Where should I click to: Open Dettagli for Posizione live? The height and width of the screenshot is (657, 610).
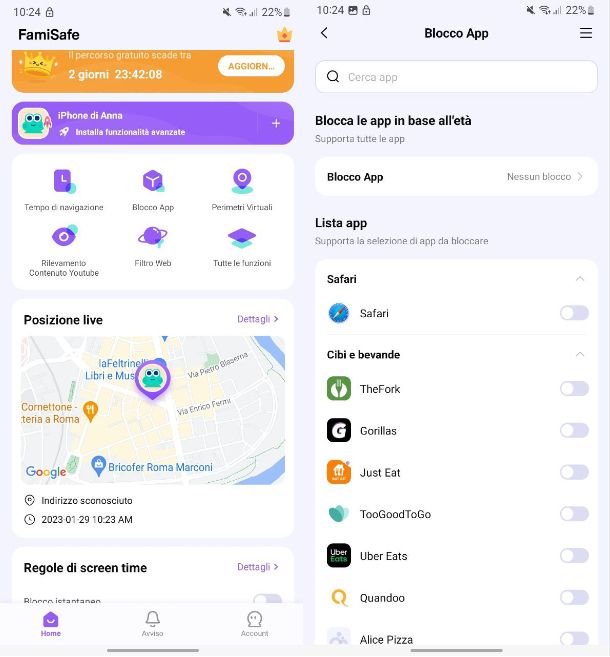click(x=258, y=319)
